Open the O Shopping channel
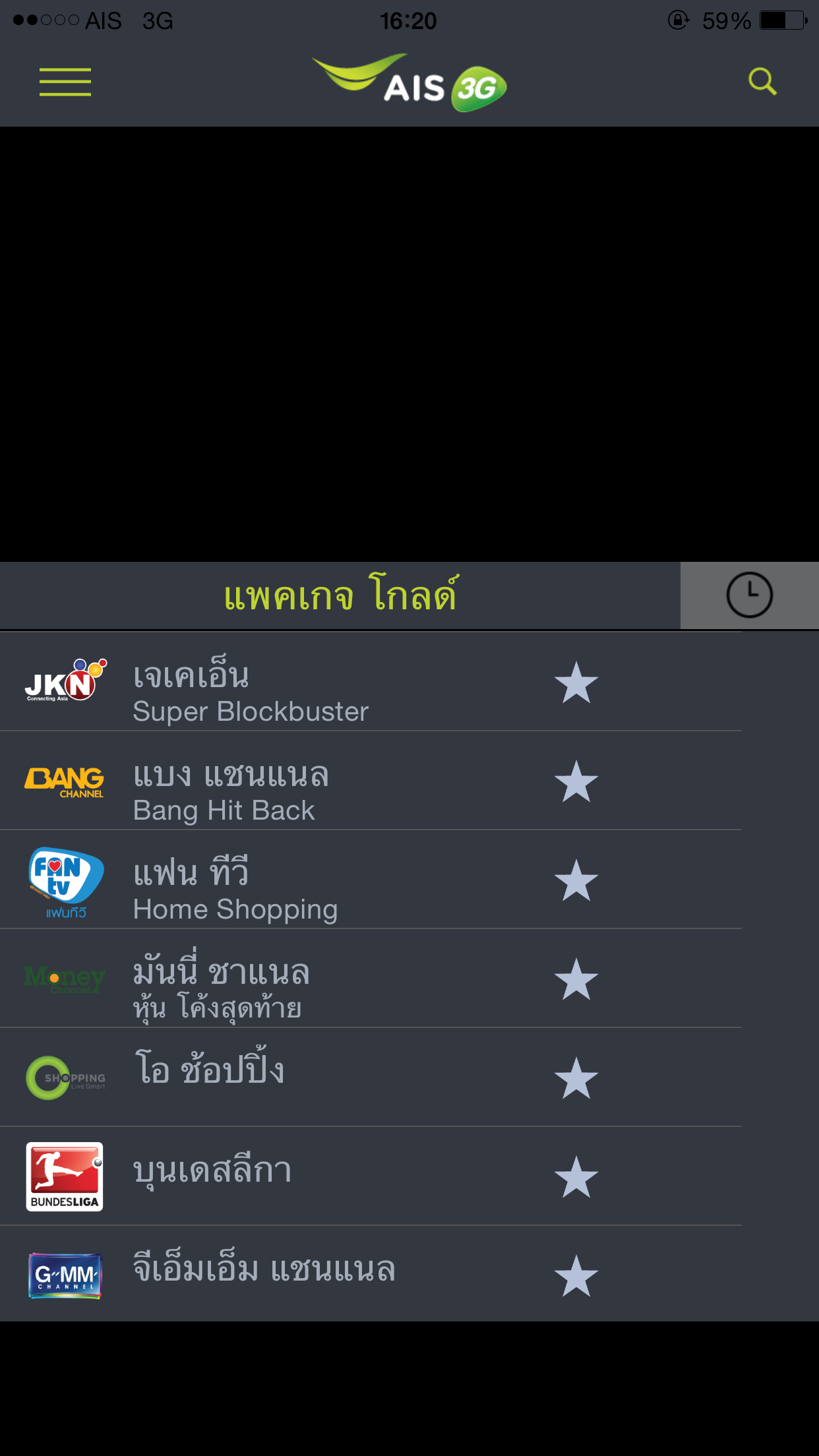The height and width of the screenshot is (1456, 819). pos(371,1077)
